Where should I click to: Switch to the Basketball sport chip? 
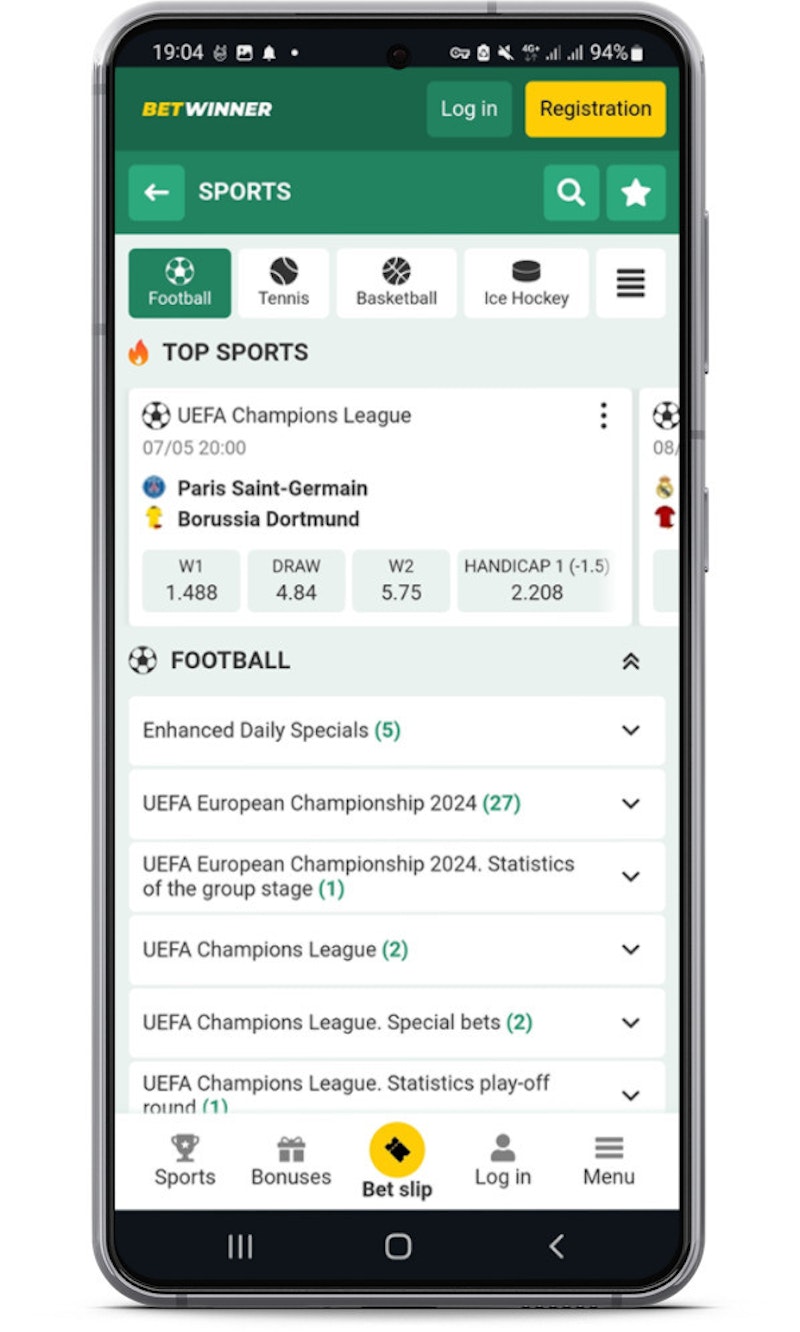(396, 283)
